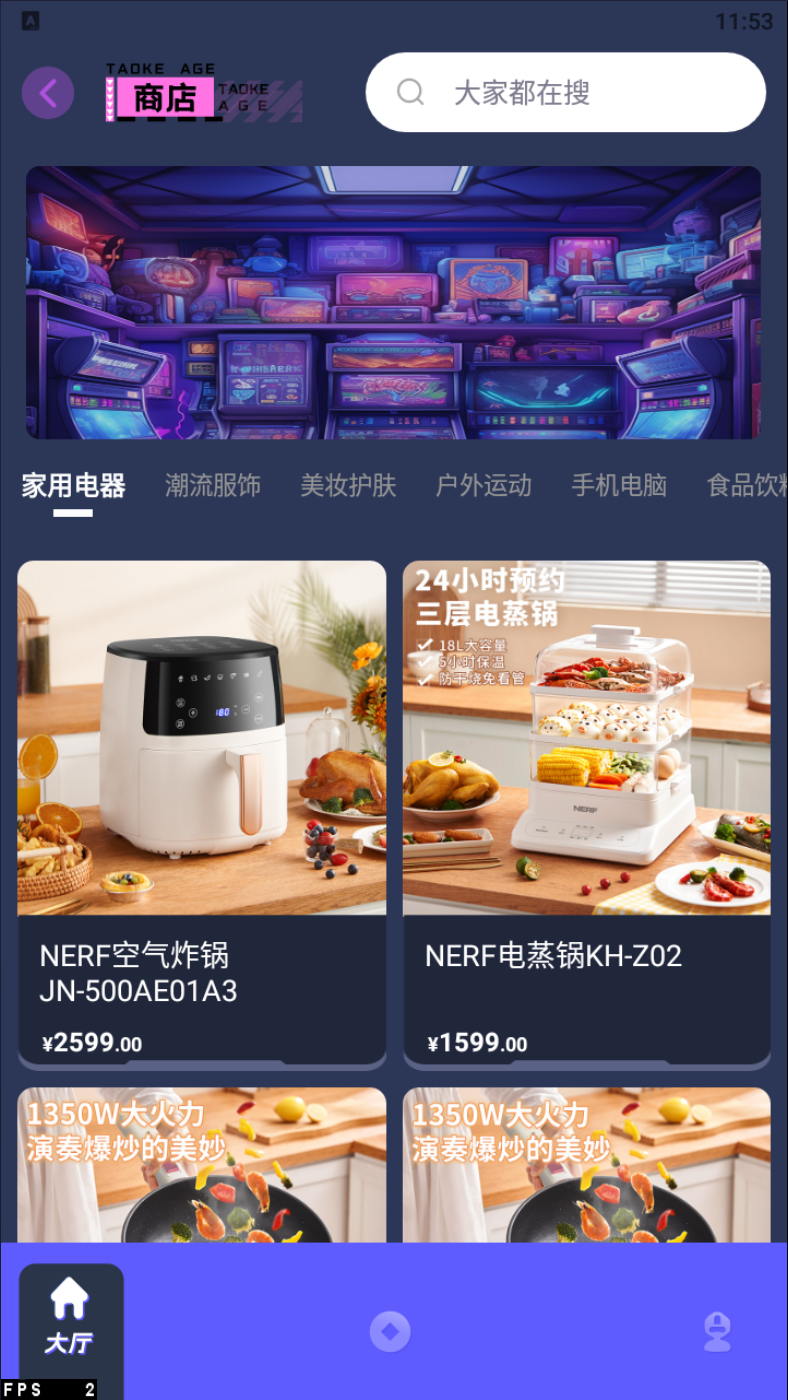Open the profile tab in bottom bar
The height and width of the screenshot is (1400, 788).
[x=717, y=1332]
